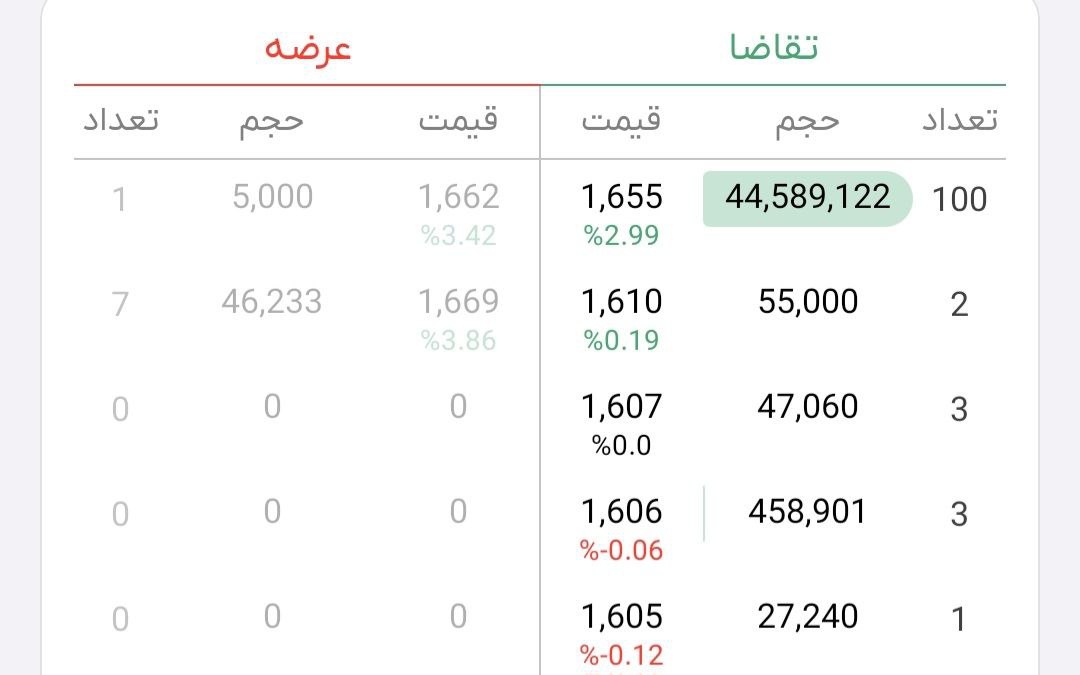Select the 1,655 demand price
This screenshot has width=1080, height=675.
[621, 197]
